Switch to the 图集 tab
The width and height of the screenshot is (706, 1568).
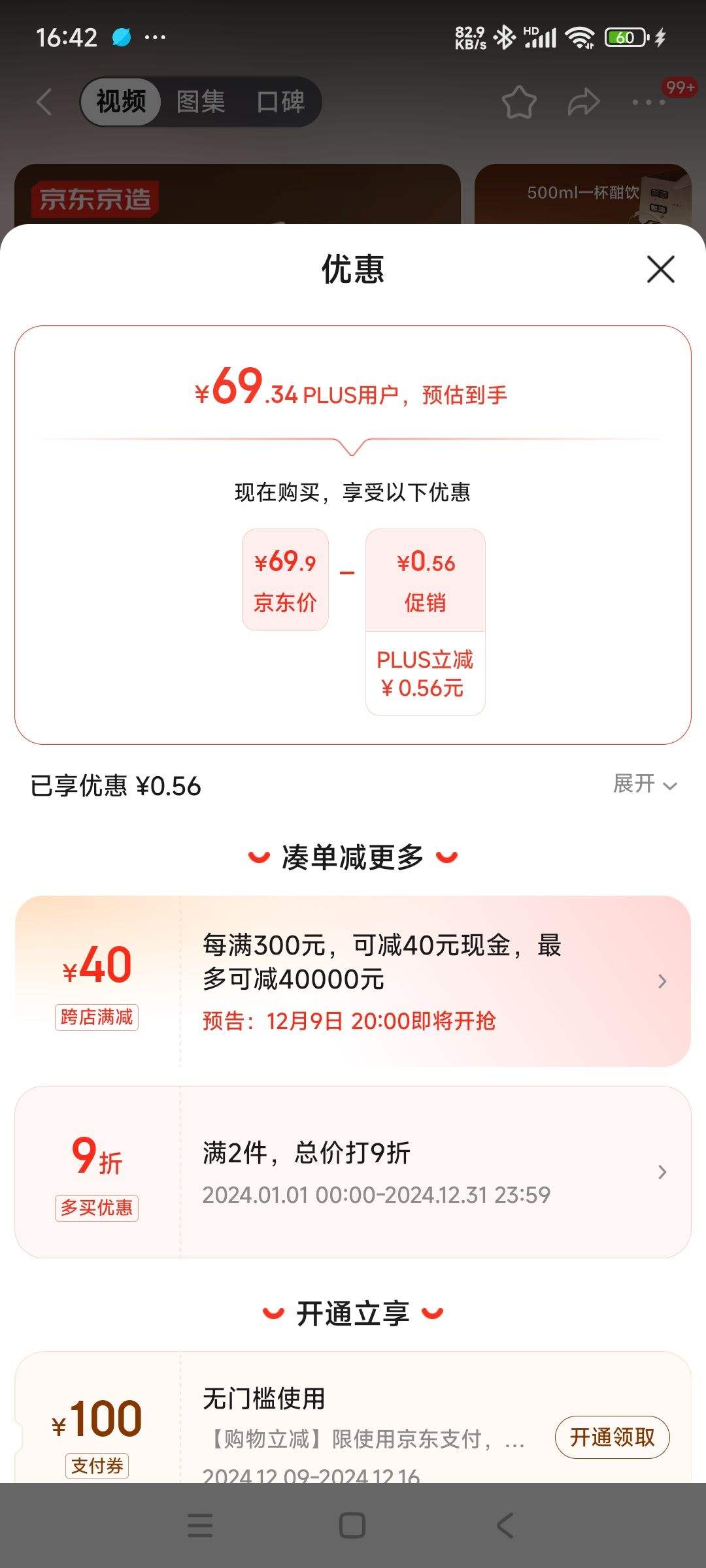coord(200,102)
